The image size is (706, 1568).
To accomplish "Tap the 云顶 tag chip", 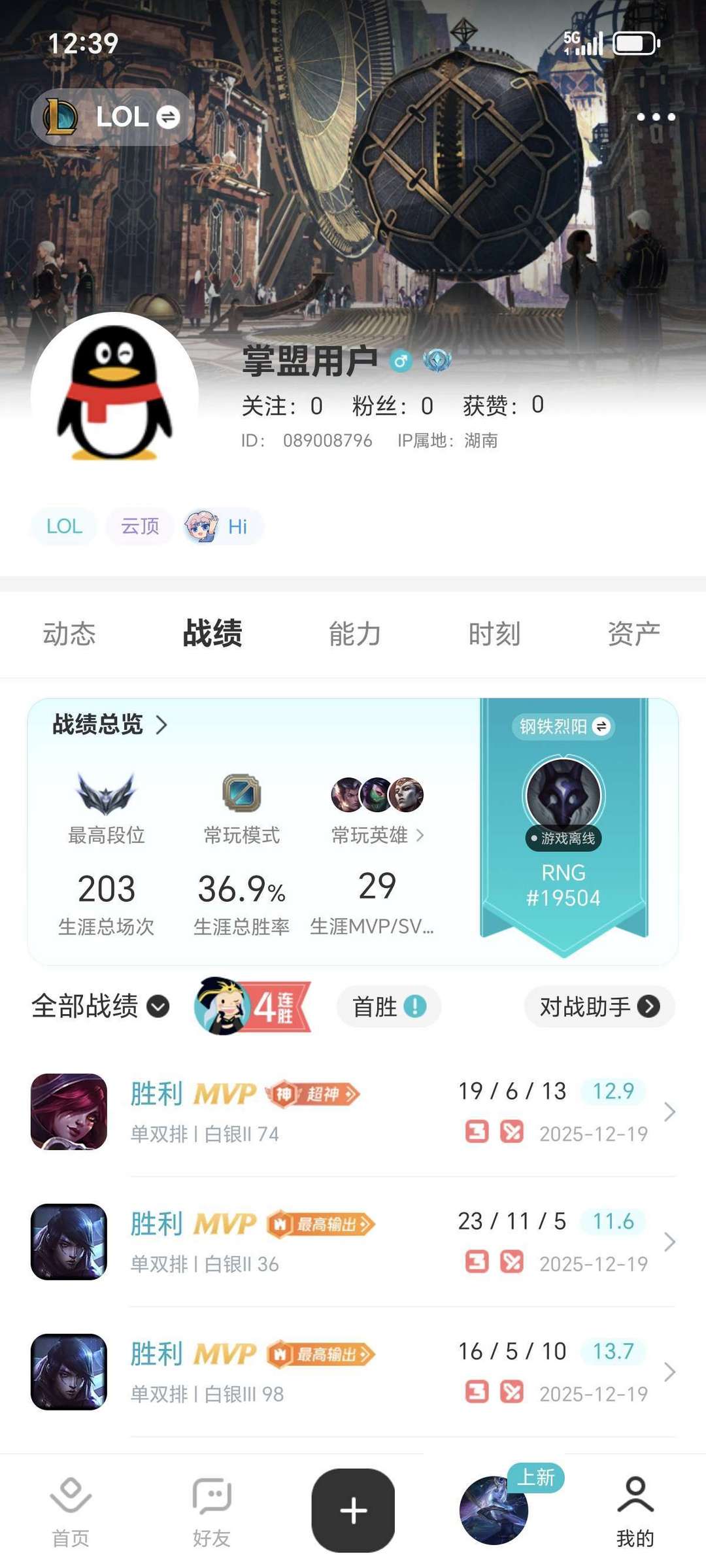I will pos(140,526).
